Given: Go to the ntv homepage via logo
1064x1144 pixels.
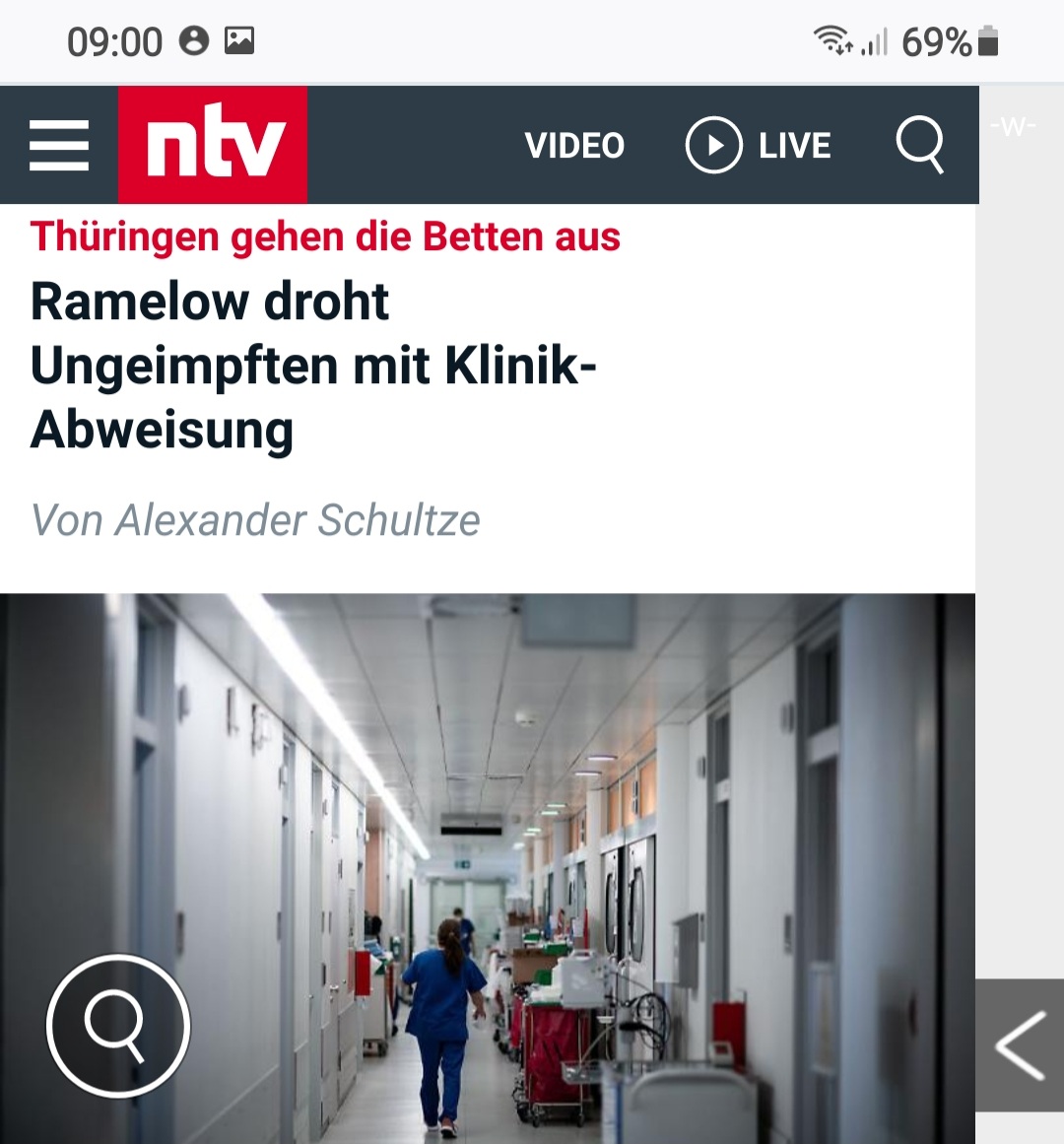Looking at the screenshot, I should click(213, 145).
